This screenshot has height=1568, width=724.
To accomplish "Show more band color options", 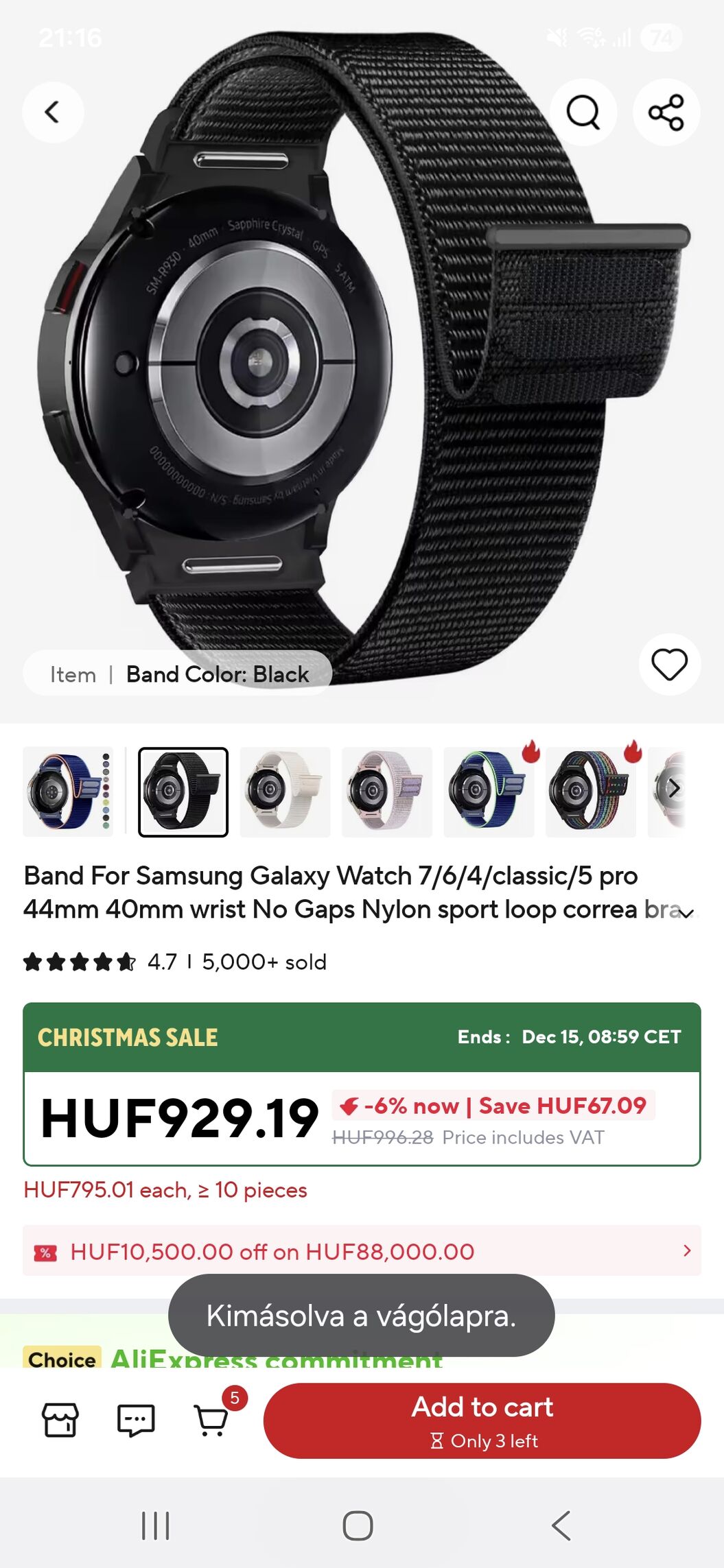I will (674, 789).
